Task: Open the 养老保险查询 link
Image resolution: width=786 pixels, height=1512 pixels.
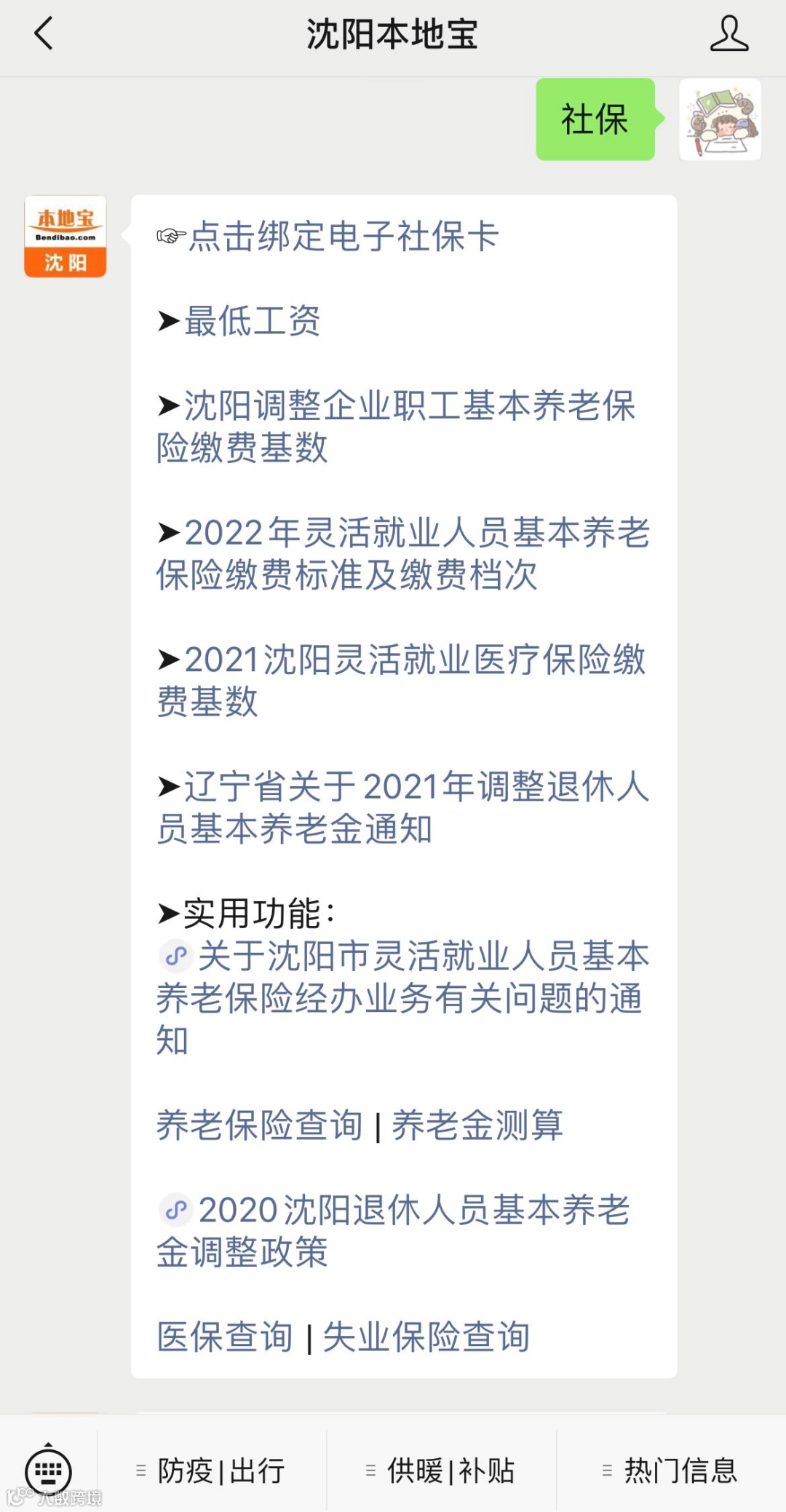Action: 259,1125
